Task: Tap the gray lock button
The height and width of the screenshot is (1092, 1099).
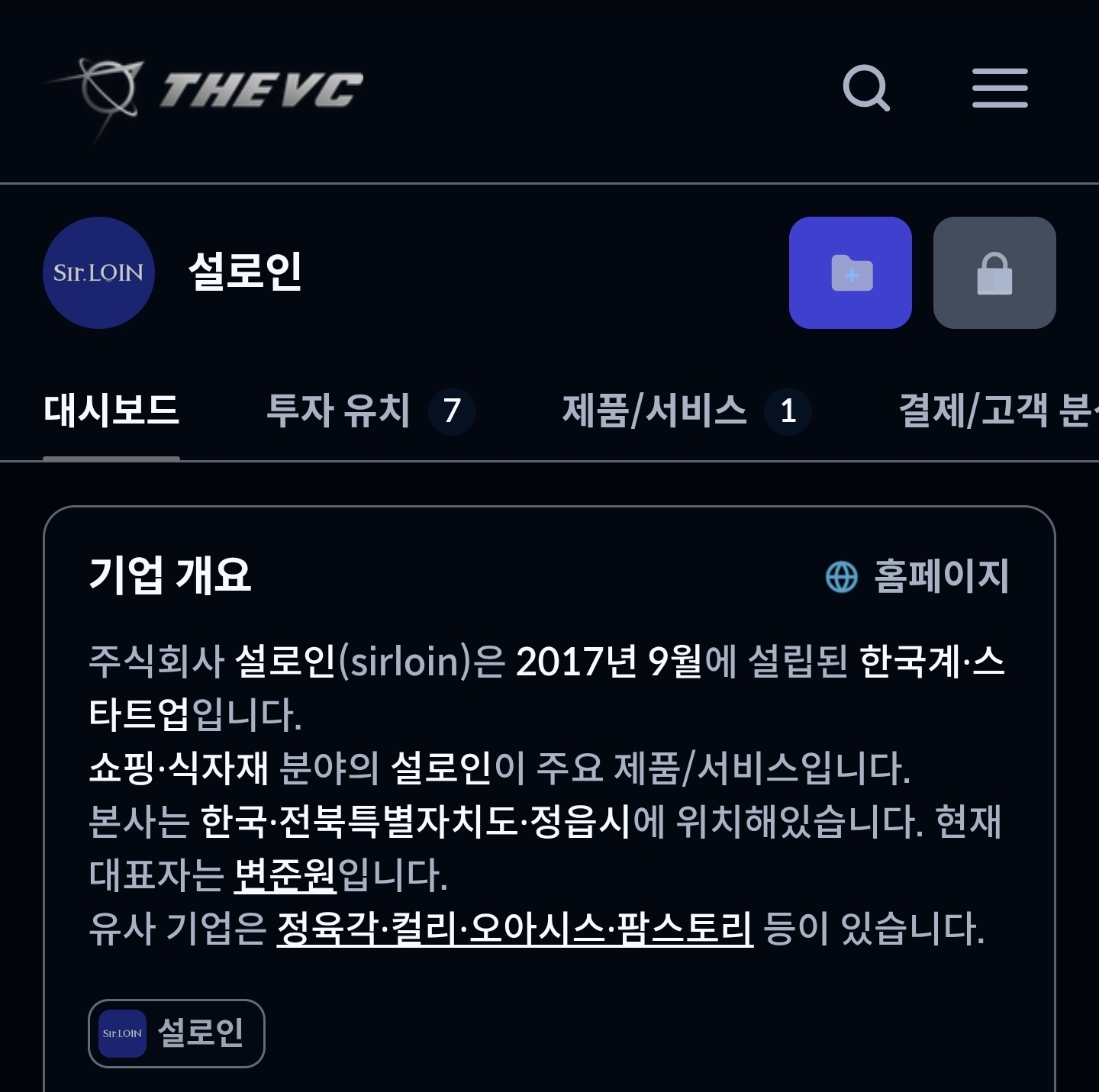Action: point(994,272)
